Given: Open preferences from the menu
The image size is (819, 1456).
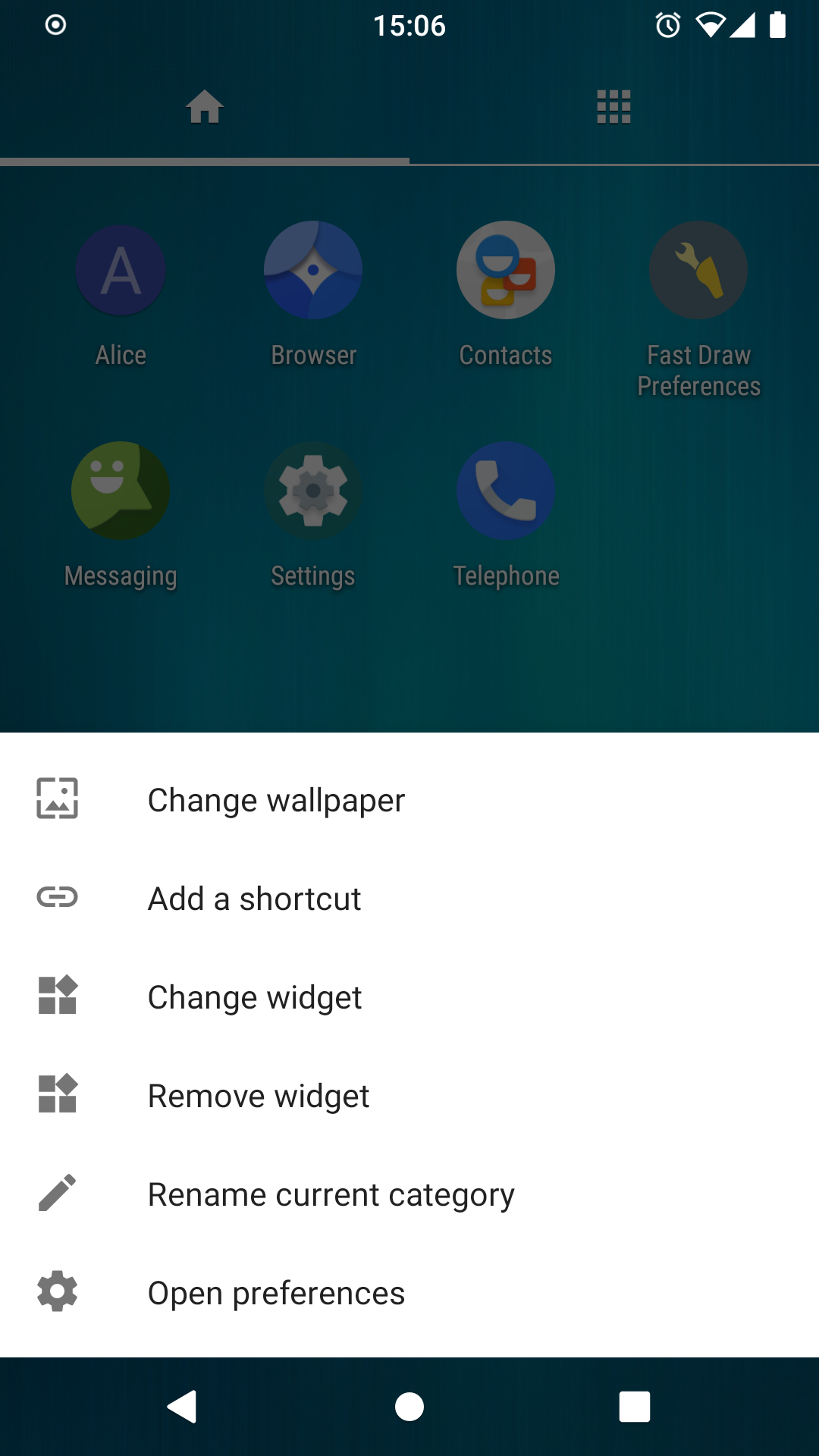Looking at the screenshot, I should click(x=276, y=1293).
